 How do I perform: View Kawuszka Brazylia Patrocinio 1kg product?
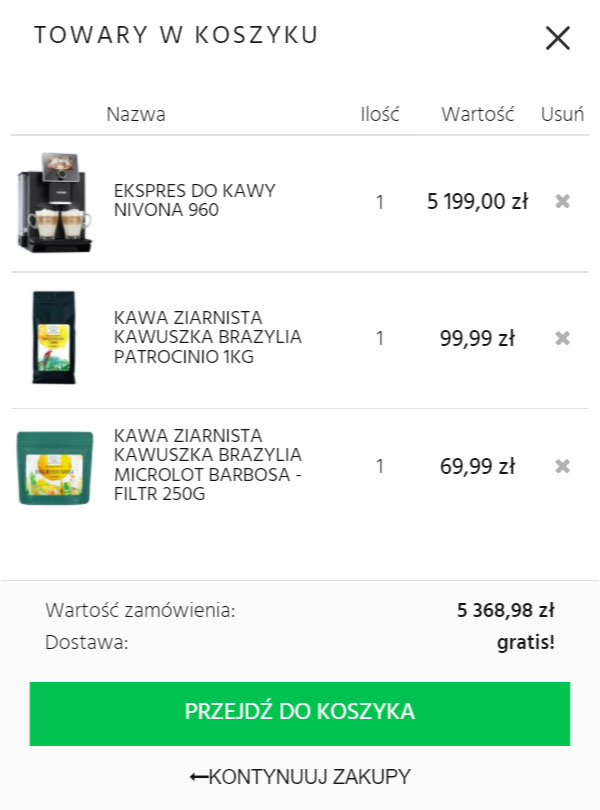(x=208, y=338)
